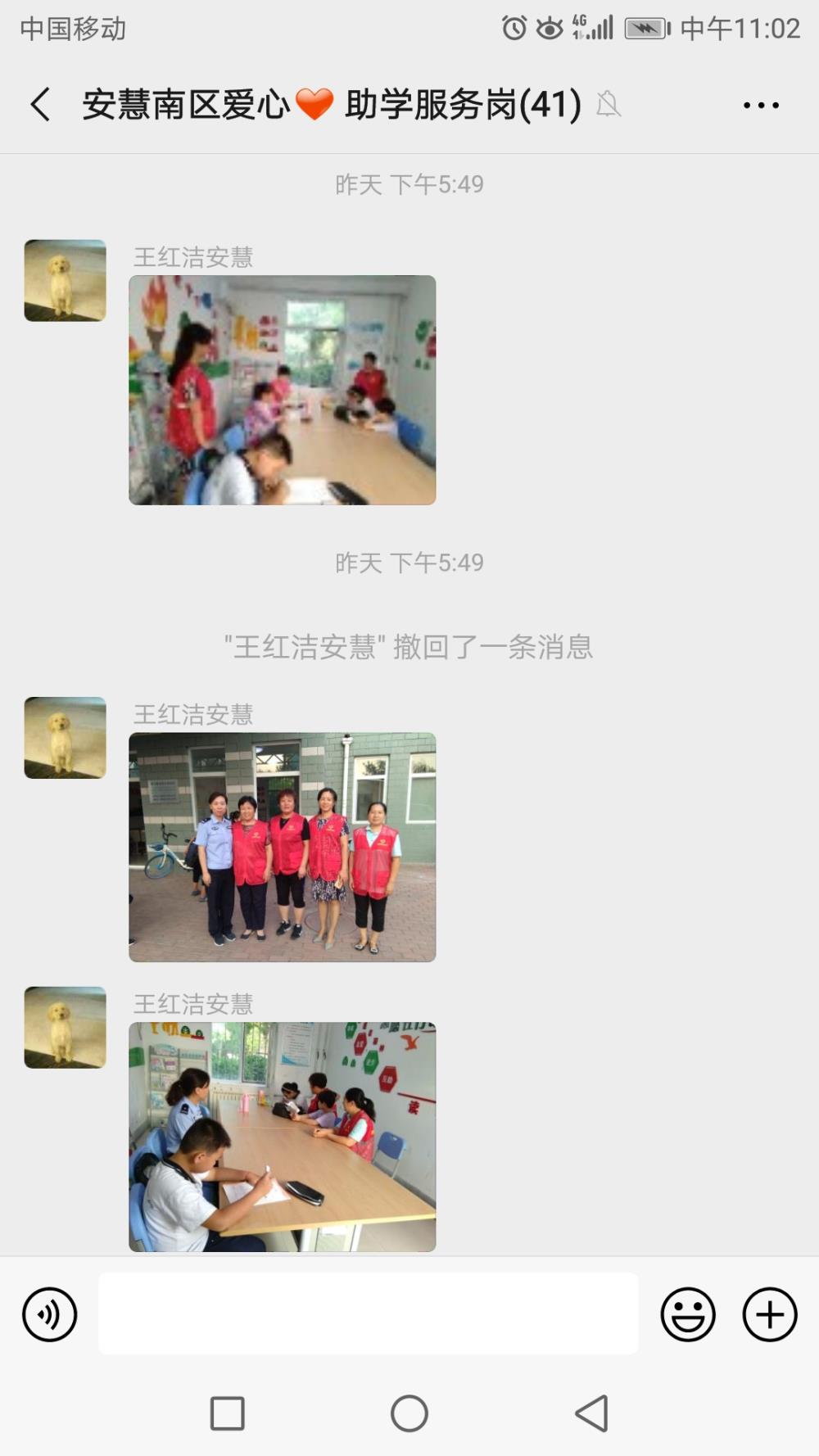The height and width of the screenshot is (1456, 819).
Task: Open the photo of students writing at table
Action: 283,1137
